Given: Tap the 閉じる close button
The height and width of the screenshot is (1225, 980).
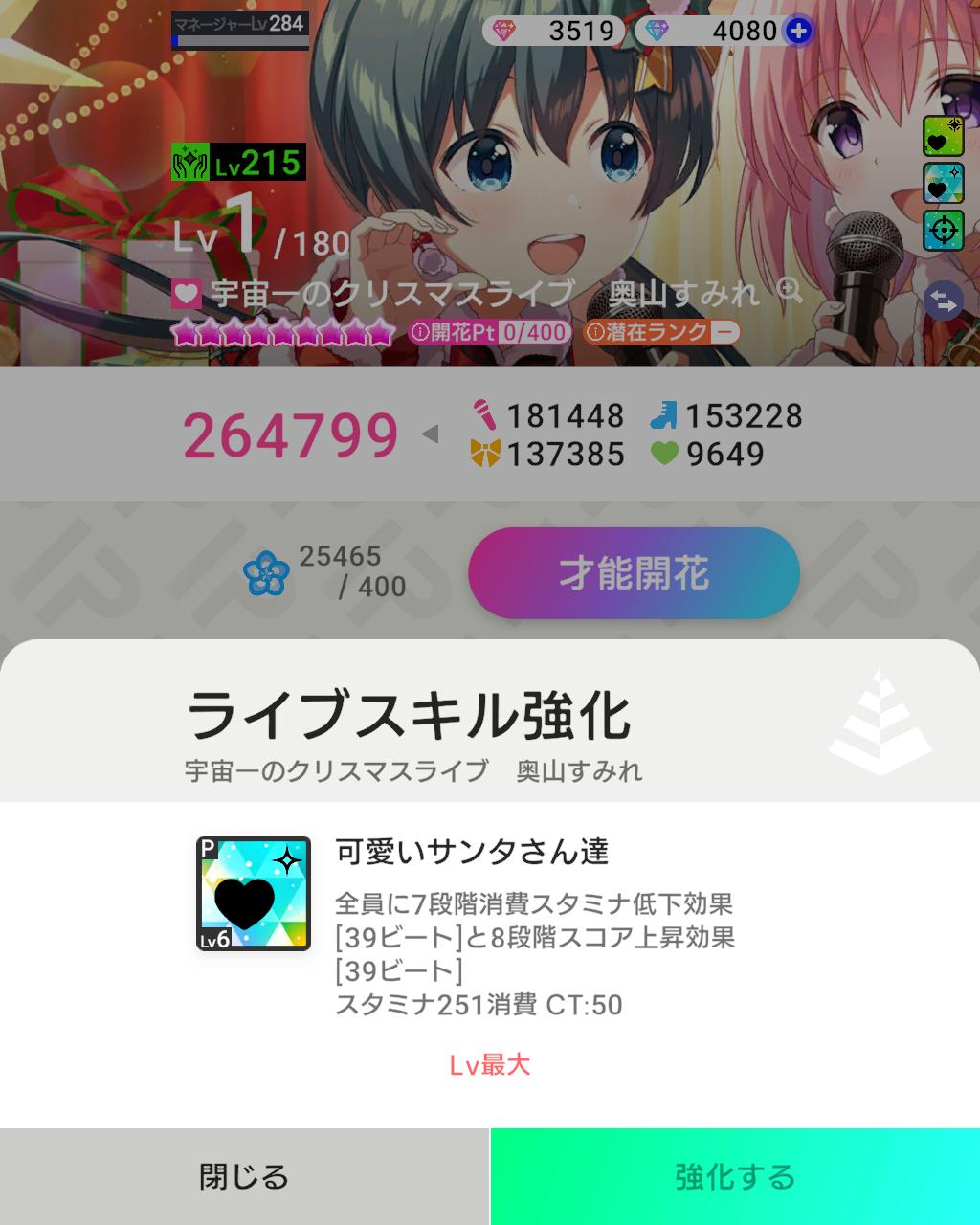Looking at the screenshot, I should (x=244, y=1176).
